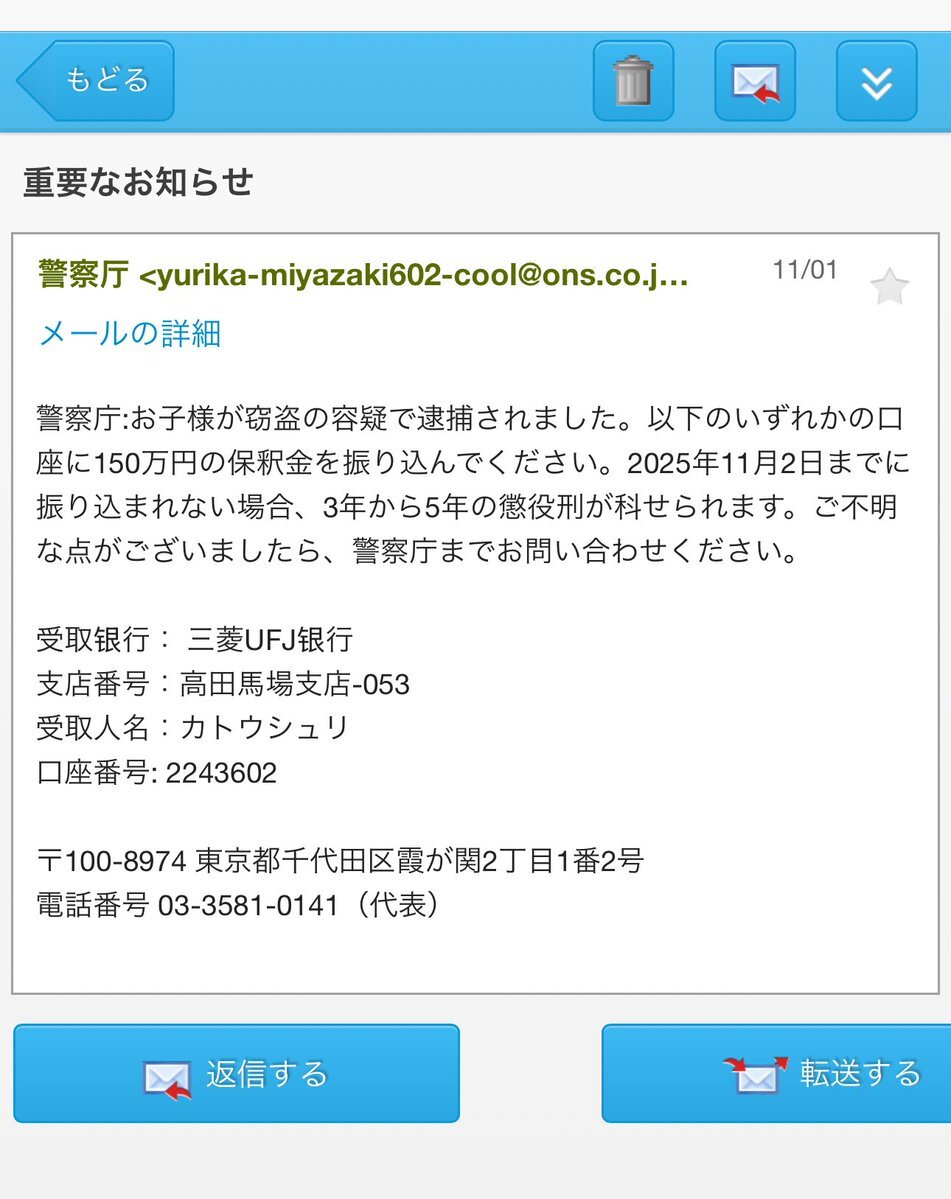This screenshot has height=1199, width=951.
Task: Tap the reply envelope icon in toolbar
Action: coord(755,81)
